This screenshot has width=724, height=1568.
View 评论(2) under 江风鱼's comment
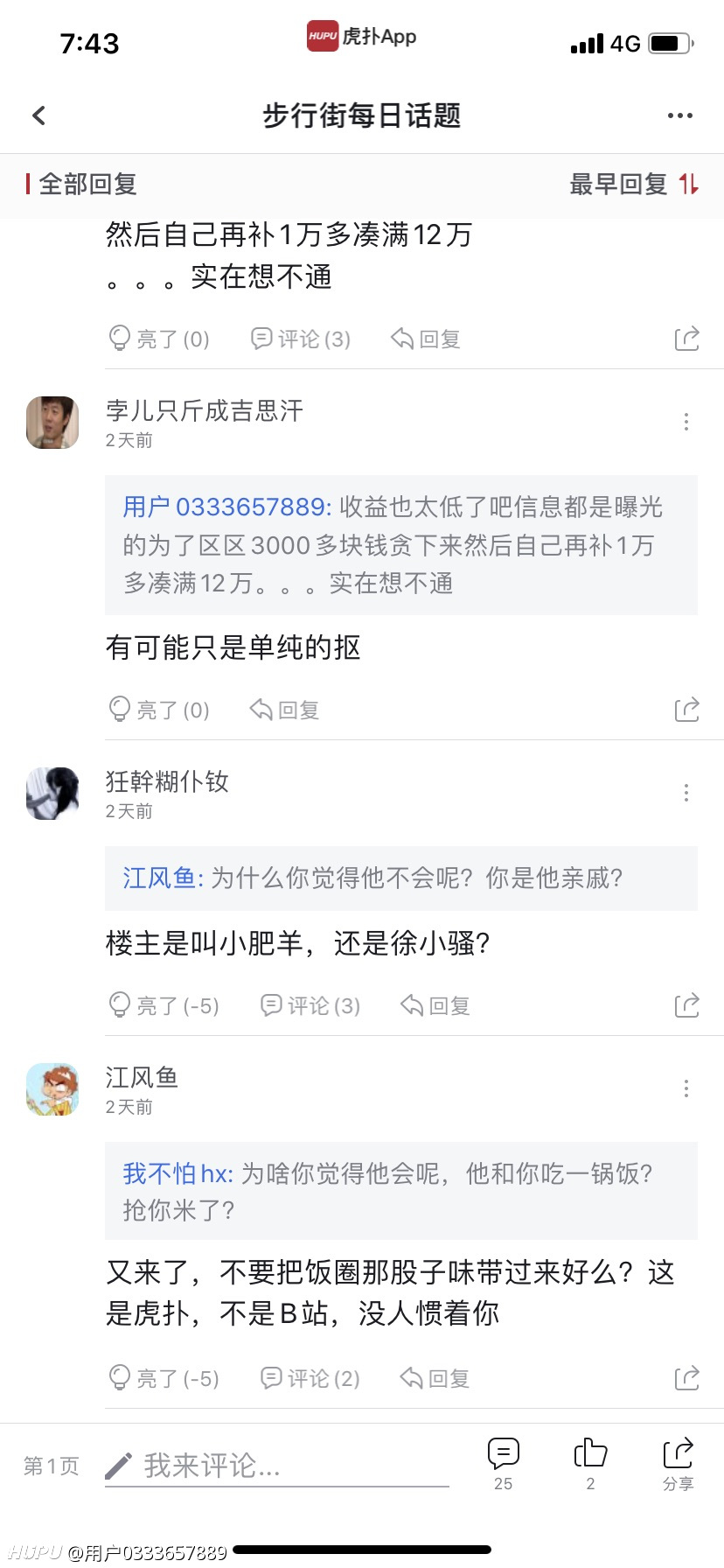(x=310, y=1378)
